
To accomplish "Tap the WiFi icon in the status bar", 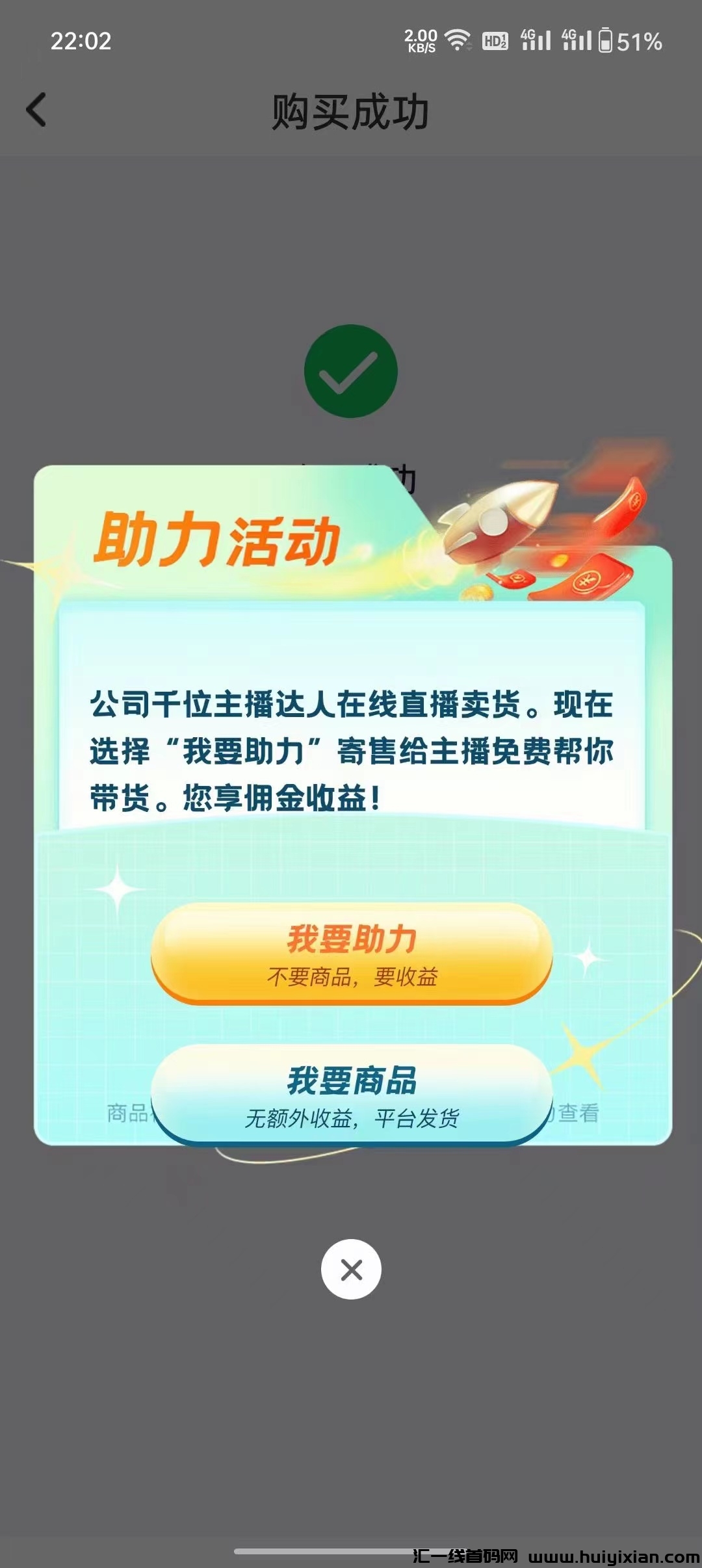I will tap(456, 39).
